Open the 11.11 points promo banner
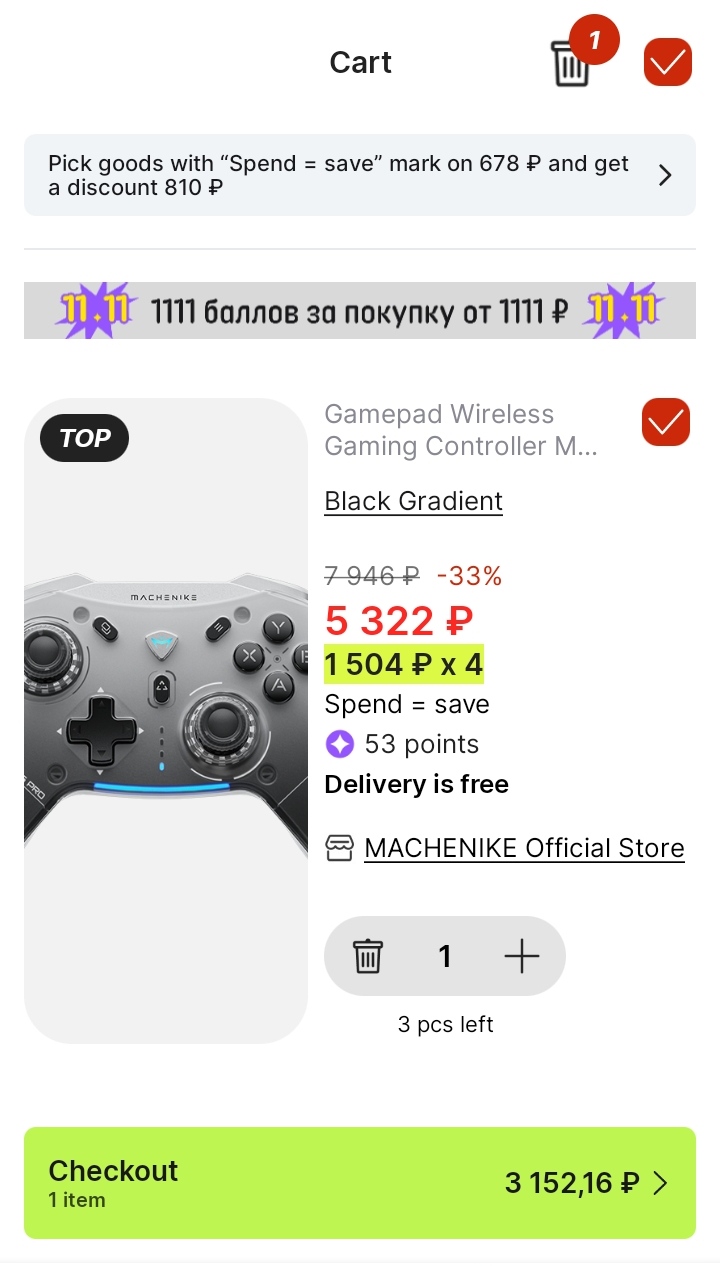Viewport: 720px width, 1266px height. 360,311
